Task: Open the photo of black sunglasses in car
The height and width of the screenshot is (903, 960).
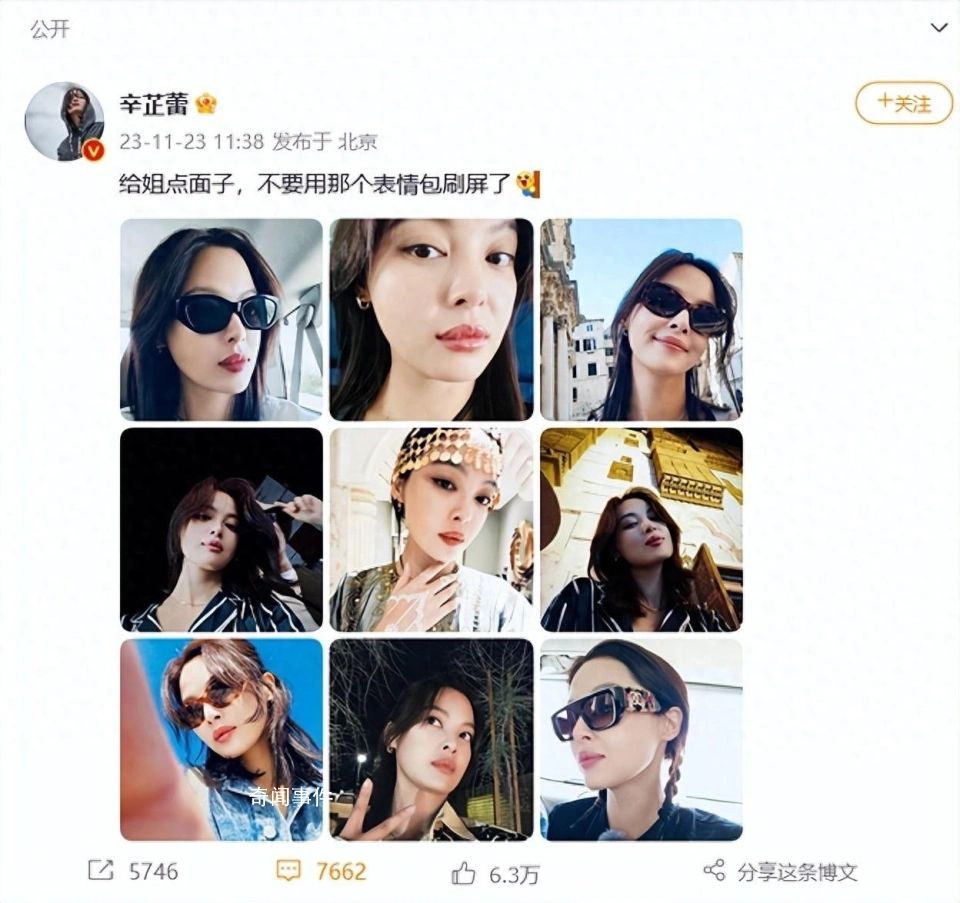Action: coord(221,319)
